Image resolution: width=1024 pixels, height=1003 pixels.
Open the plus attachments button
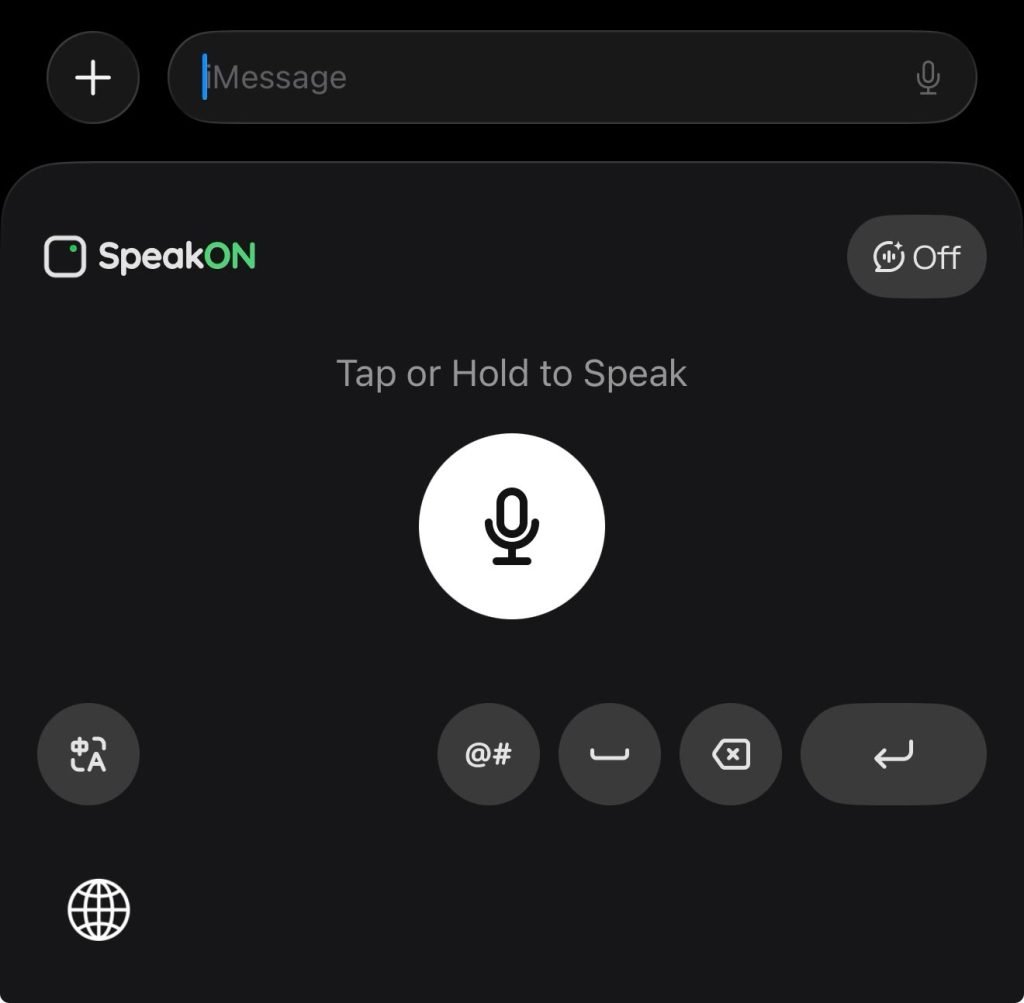point(93,78)
